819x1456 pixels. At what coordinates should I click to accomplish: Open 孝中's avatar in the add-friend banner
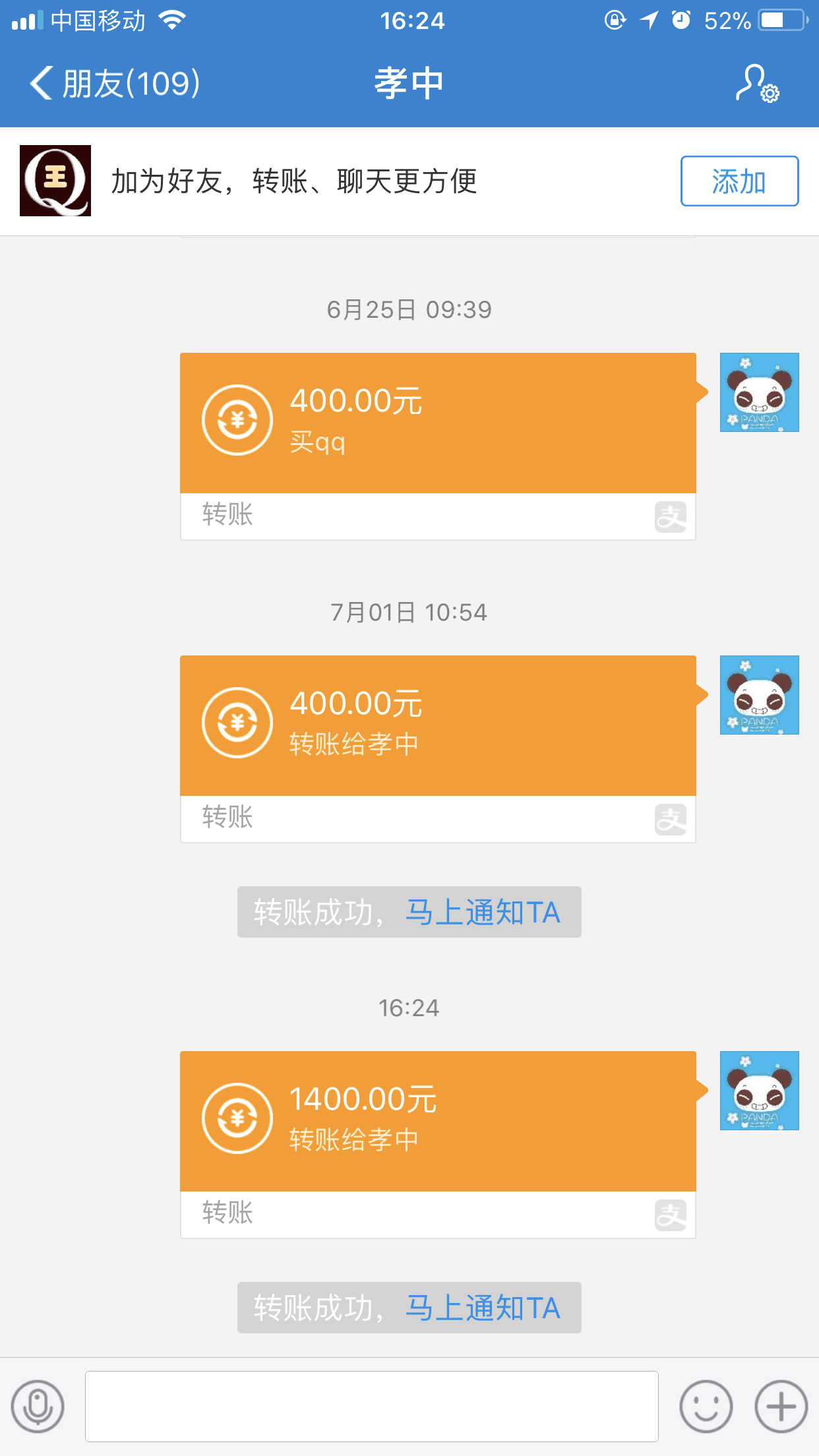pyautogui.click(x=55, y=181)
